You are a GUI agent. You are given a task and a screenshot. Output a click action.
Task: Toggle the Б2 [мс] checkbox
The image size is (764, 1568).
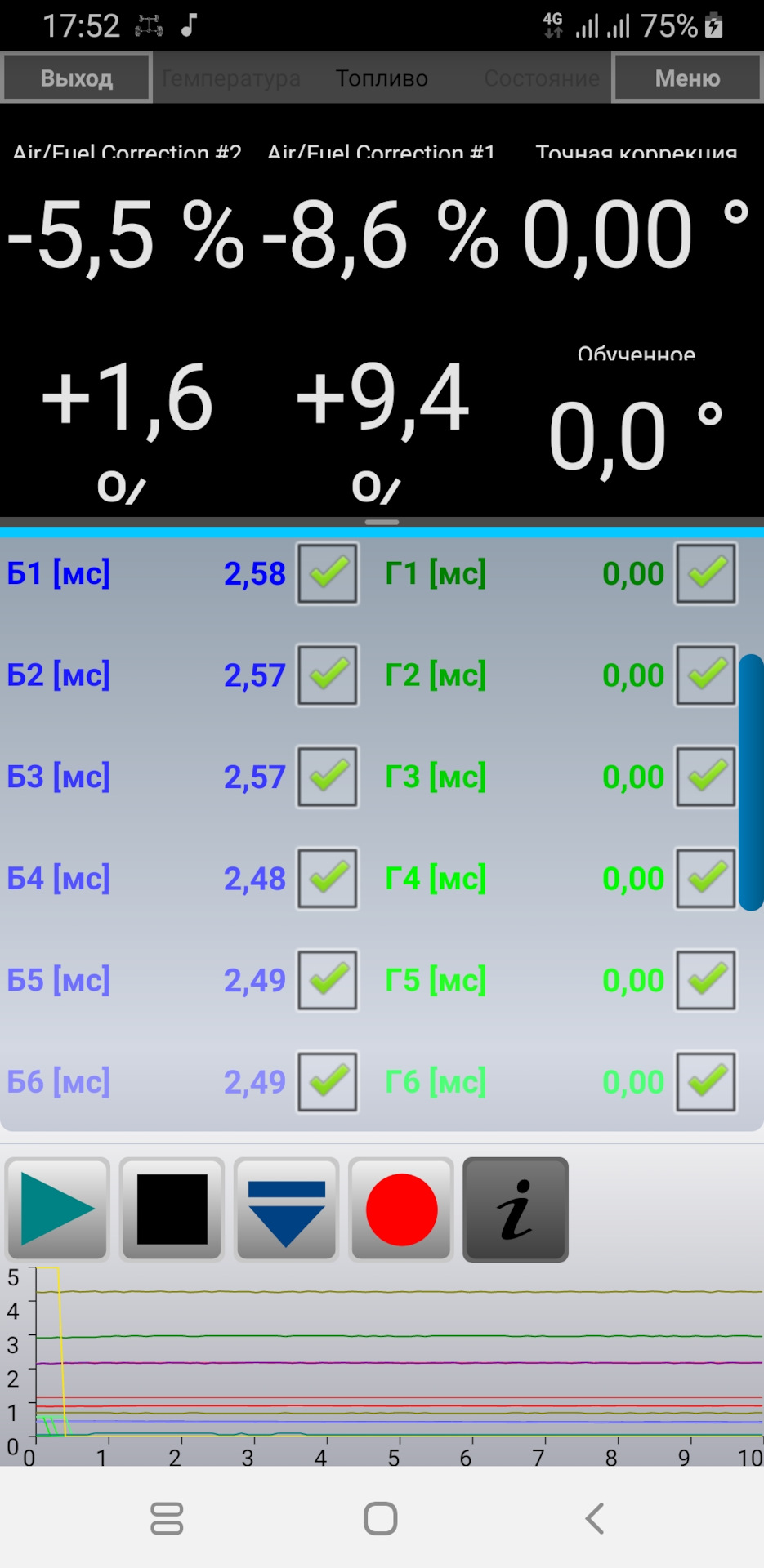pyautogui.click(x=328, y=675)
